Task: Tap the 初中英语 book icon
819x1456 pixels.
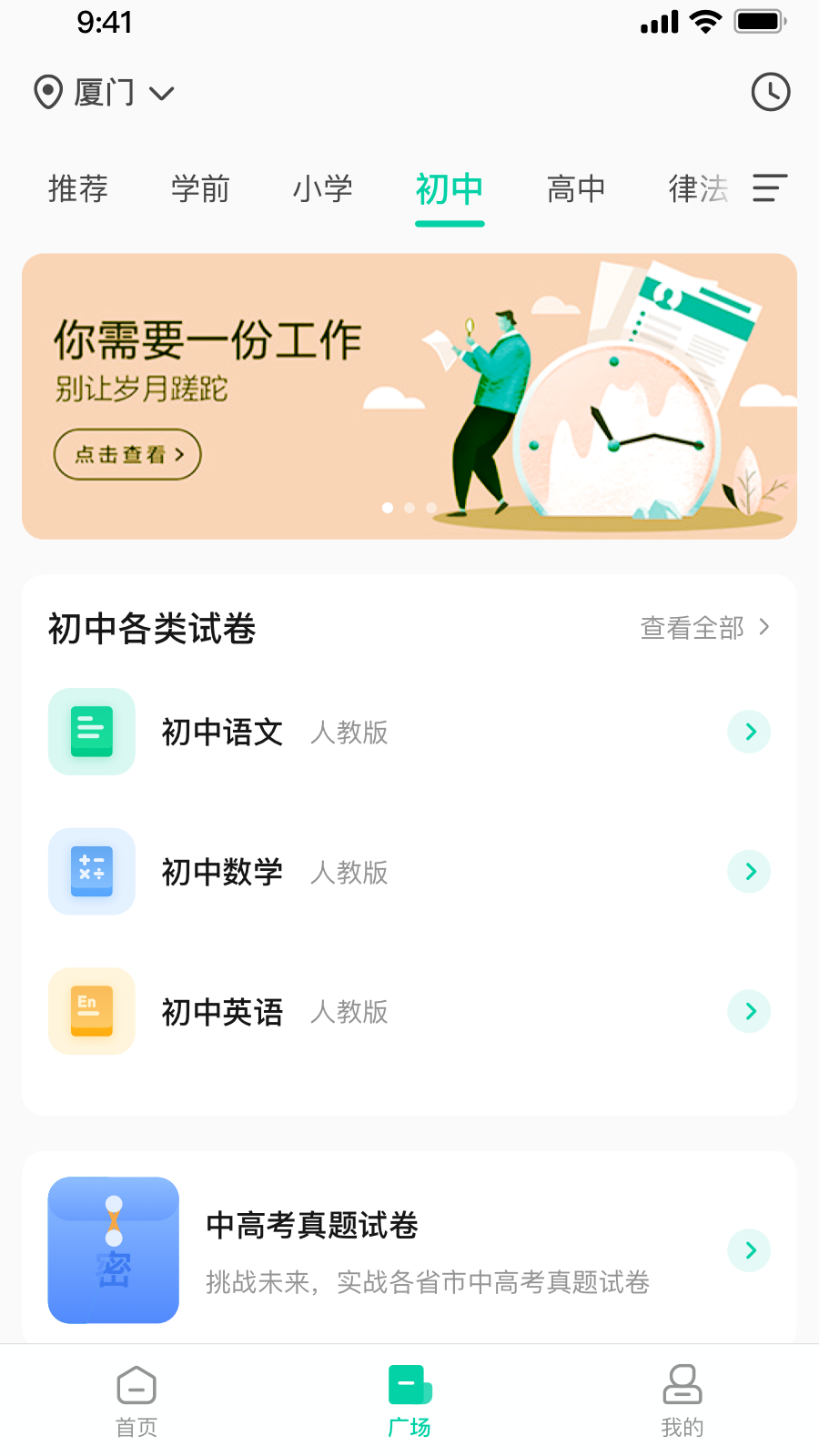Action: click(x=91, y=1011)
